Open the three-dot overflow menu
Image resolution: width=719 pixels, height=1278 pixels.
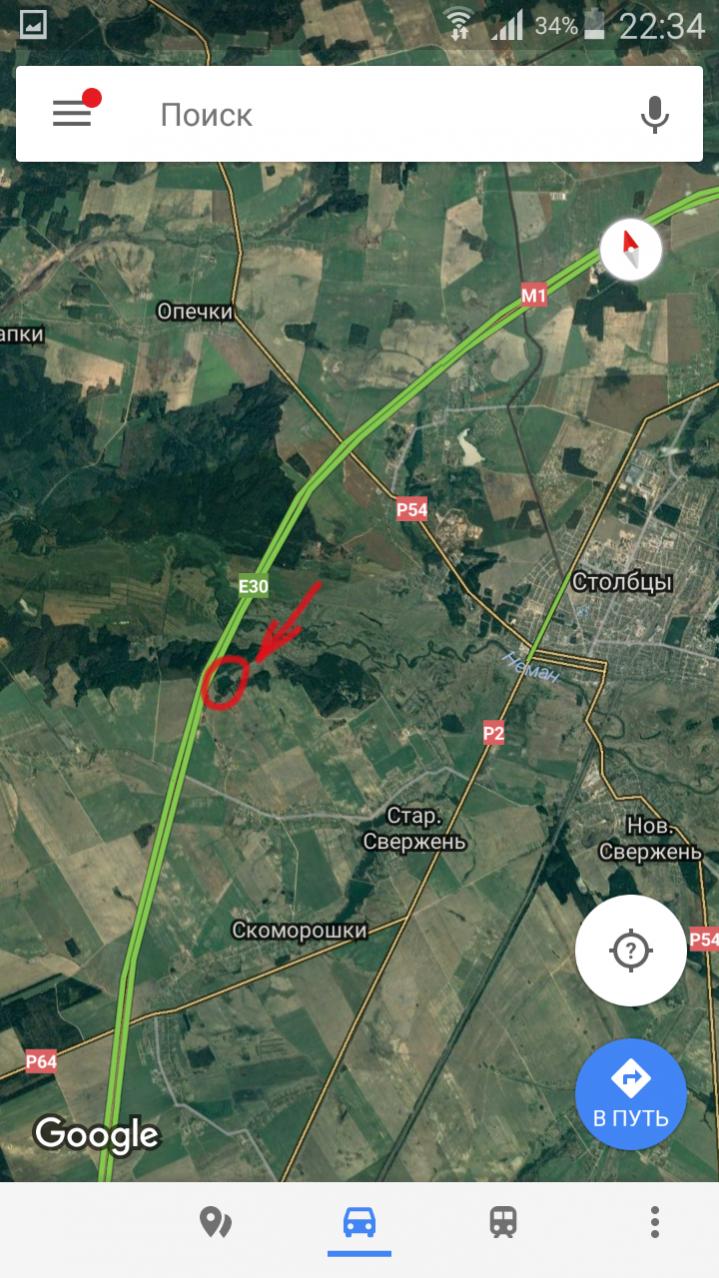[x=654, y=1221]
